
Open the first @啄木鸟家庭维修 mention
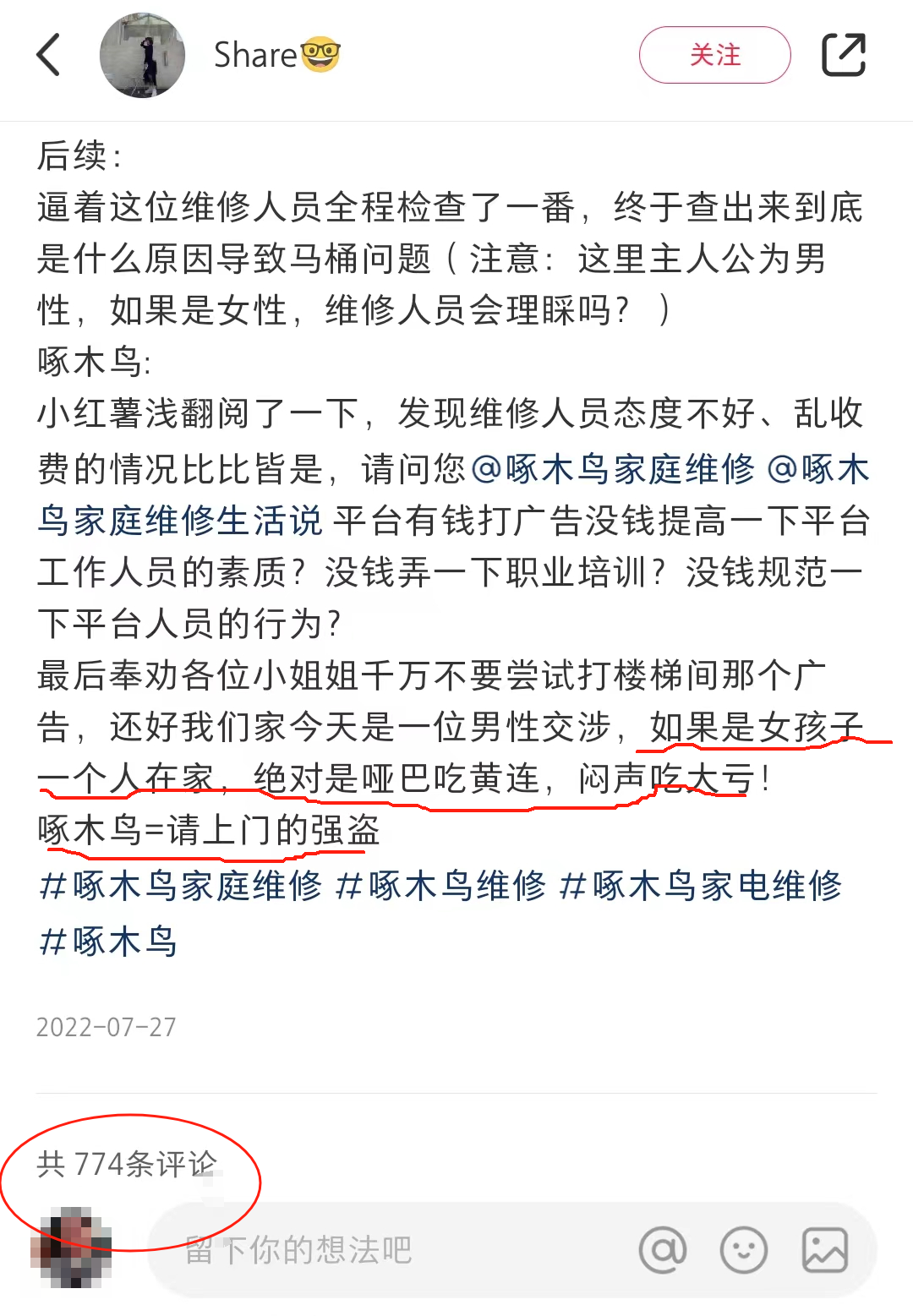(612, 468)
